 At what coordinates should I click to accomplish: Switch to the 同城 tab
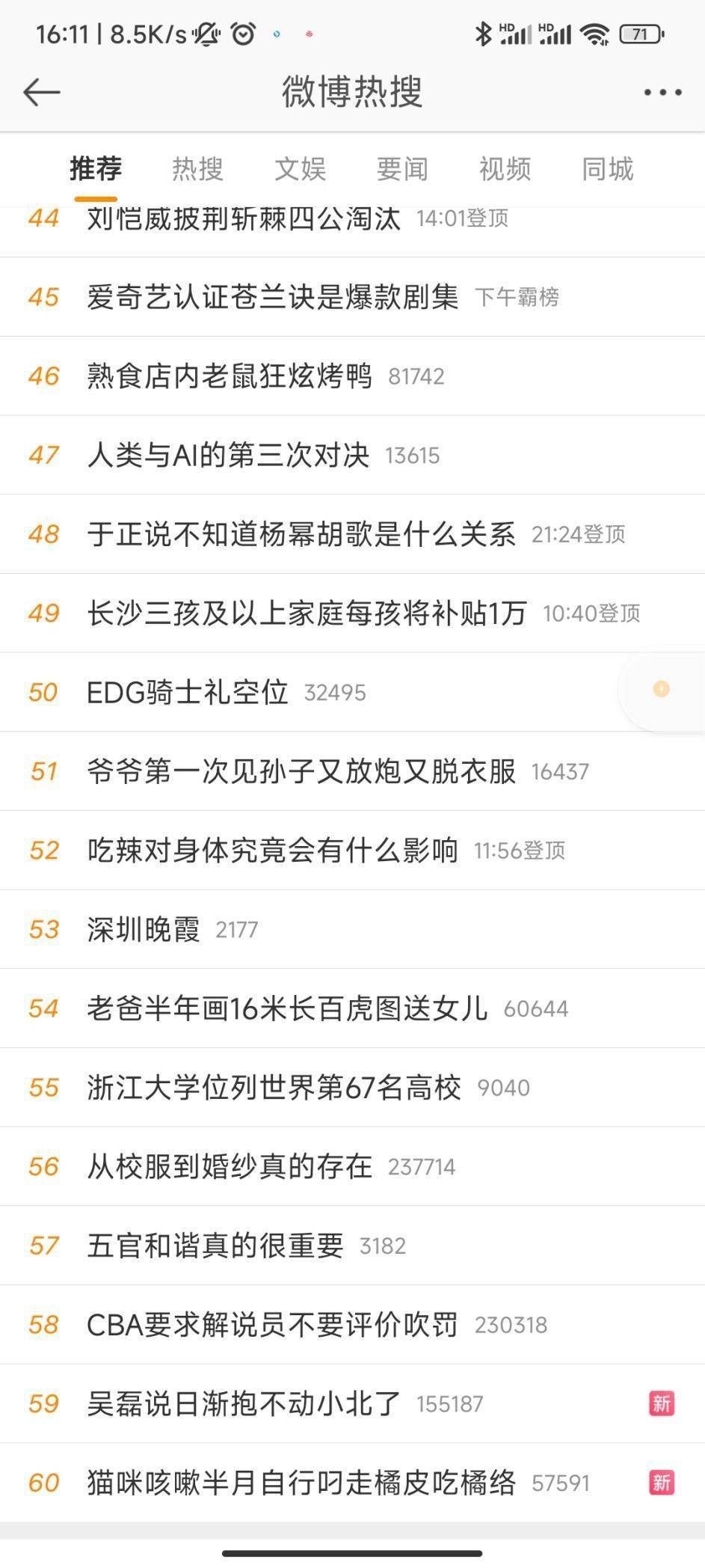click(607, 169)
